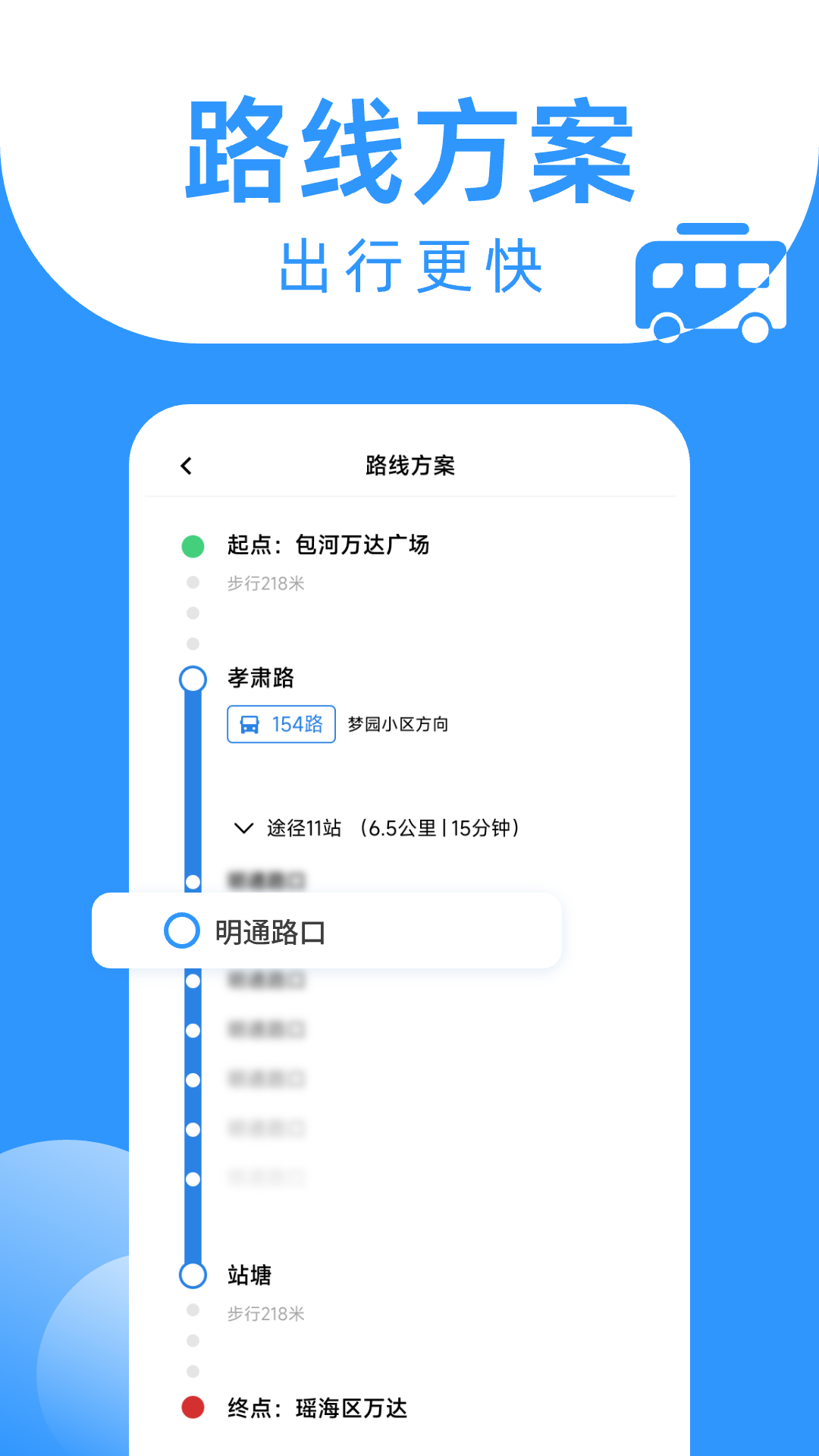Click the 步行218米 walking segment

265,583
